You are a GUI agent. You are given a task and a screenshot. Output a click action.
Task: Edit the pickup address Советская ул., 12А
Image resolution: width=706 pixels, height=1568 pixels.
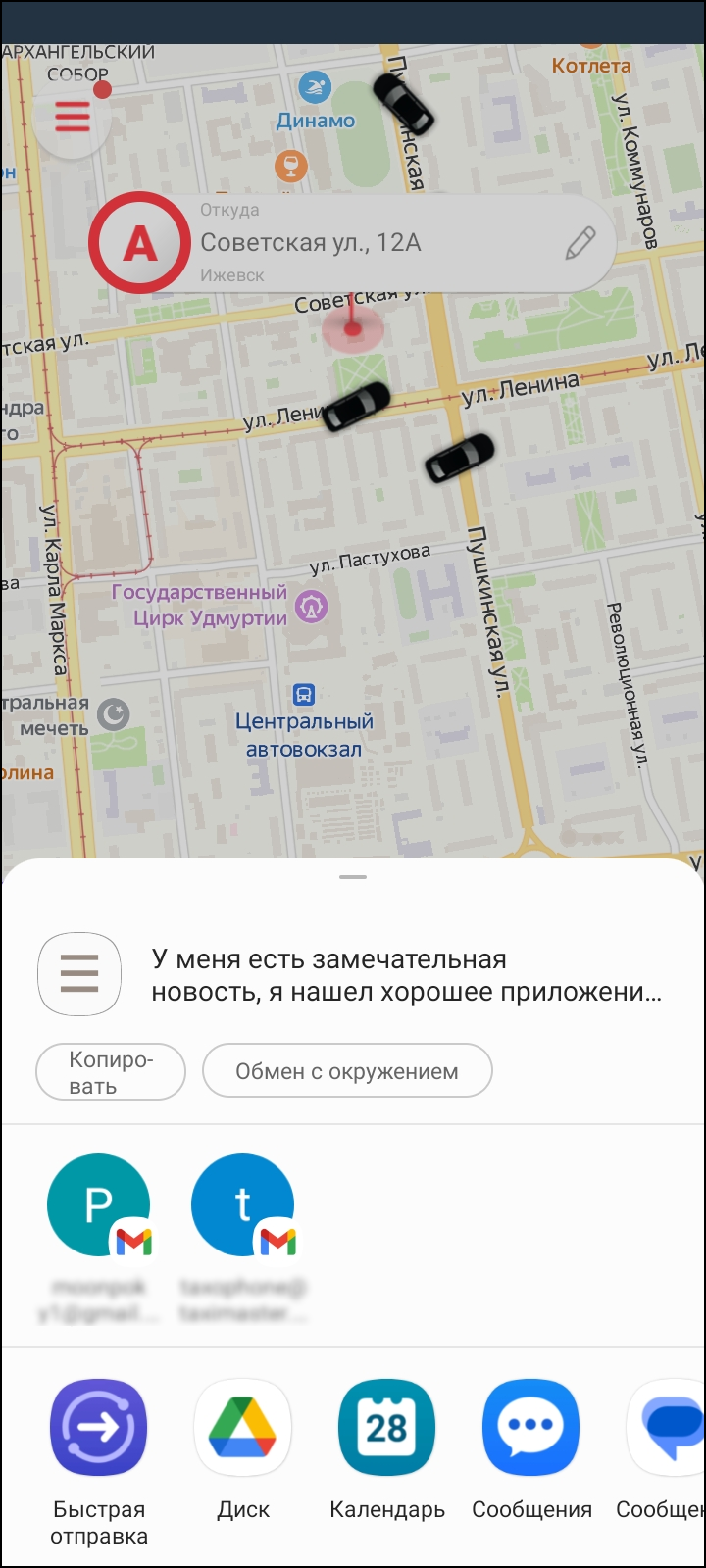[580, 242]
